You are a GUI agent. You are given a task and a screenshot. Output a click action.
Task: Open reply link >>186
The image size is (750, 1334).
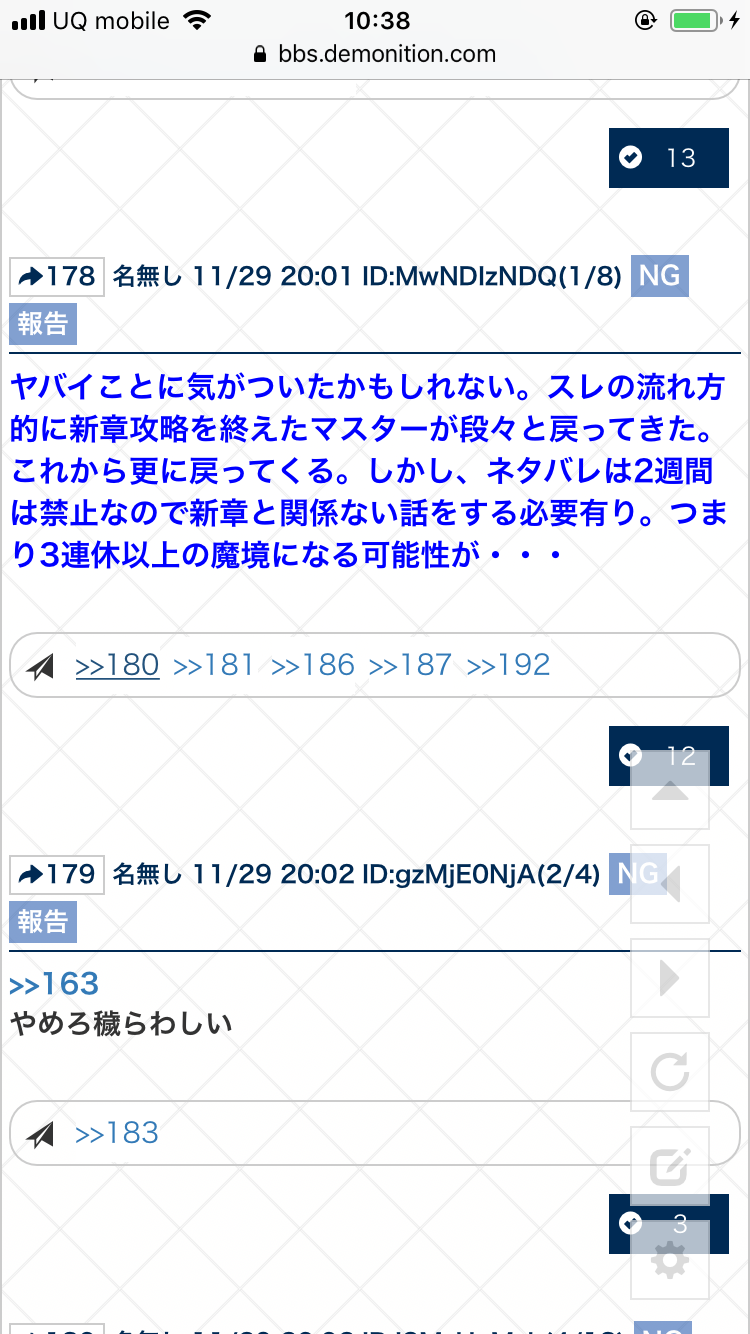tap(312, 665)
